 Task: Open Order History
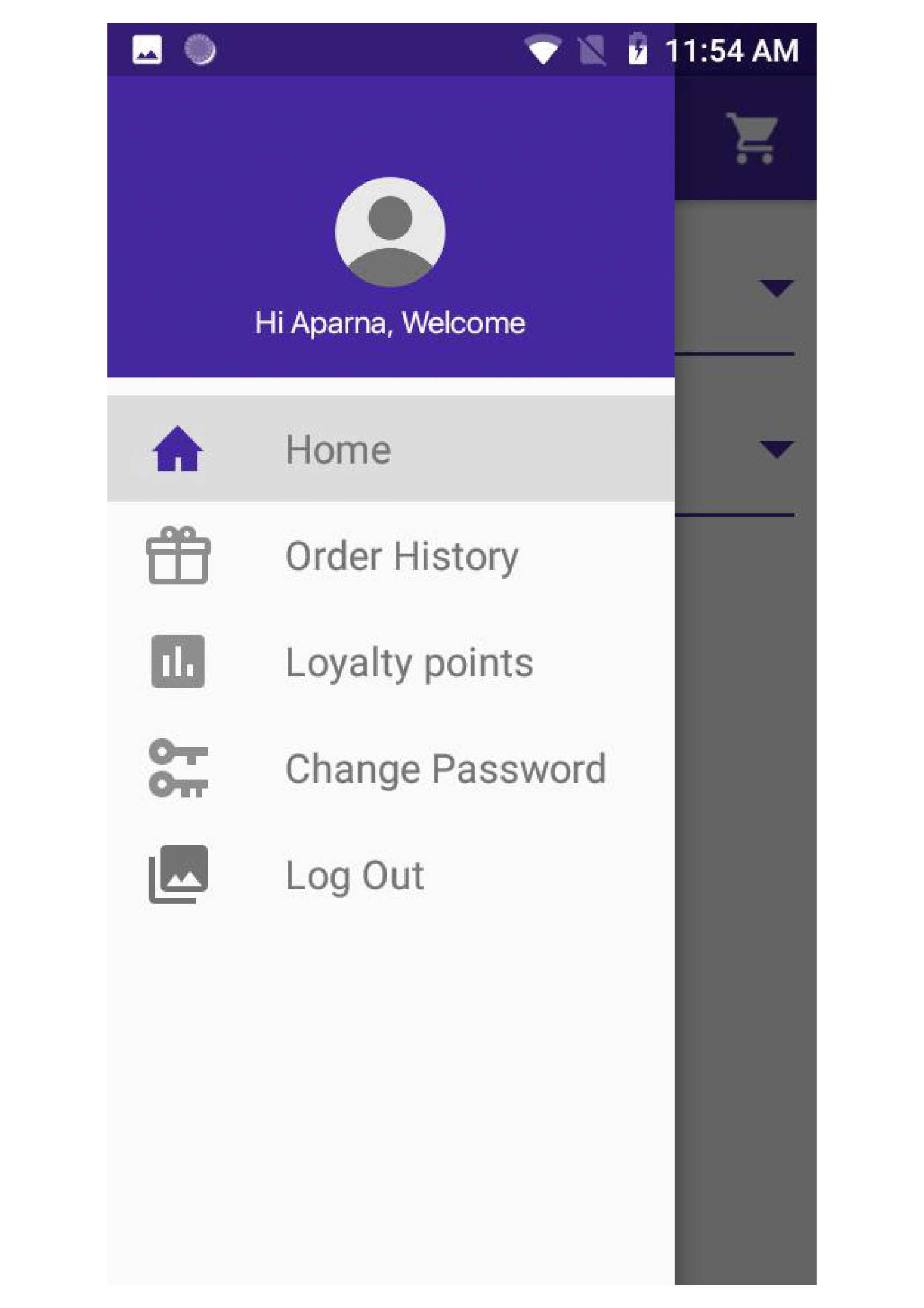click(401, 556)
